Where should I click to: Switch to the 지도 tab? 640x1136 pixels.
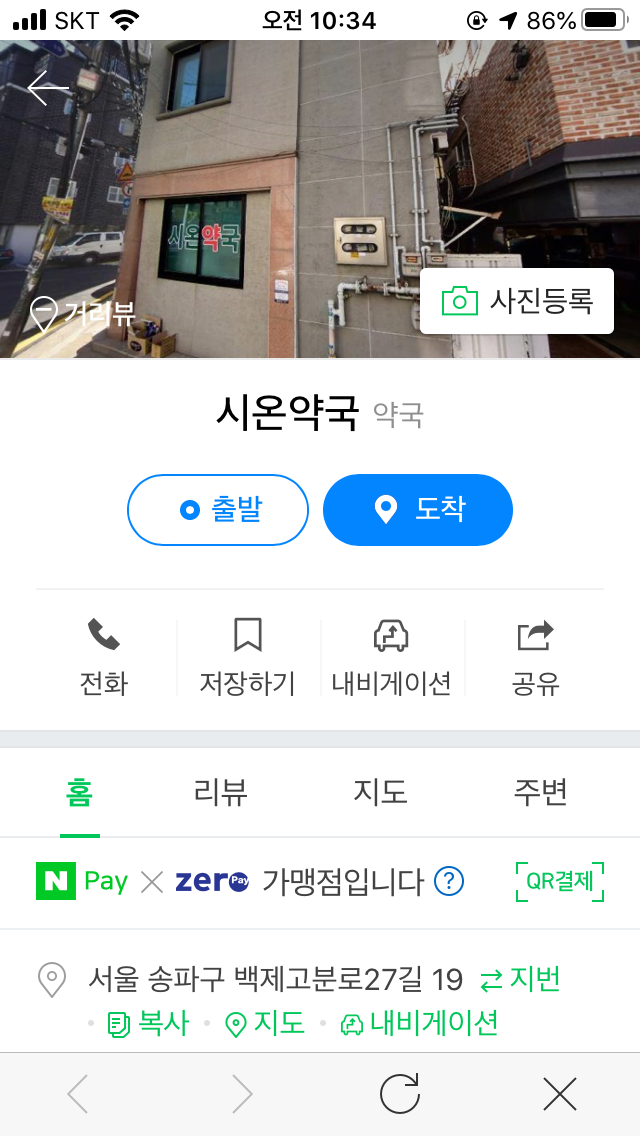point(380,792)
